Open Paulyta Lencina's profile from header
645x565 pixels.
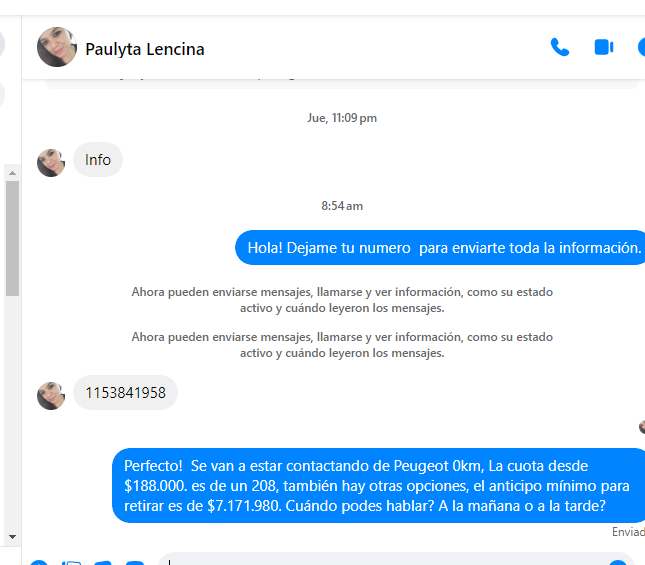pos(144,48)
